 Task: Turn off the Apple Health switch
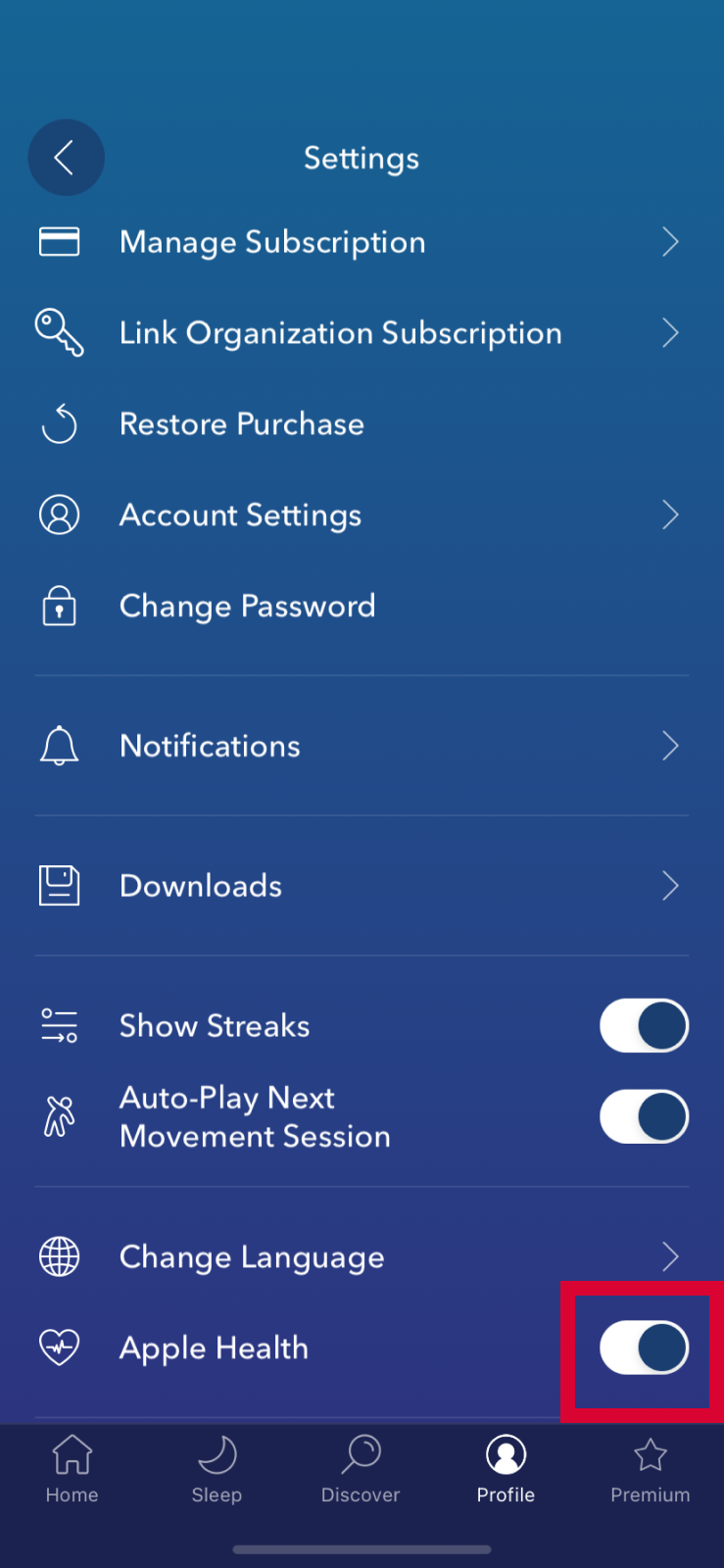point(644,1347)
